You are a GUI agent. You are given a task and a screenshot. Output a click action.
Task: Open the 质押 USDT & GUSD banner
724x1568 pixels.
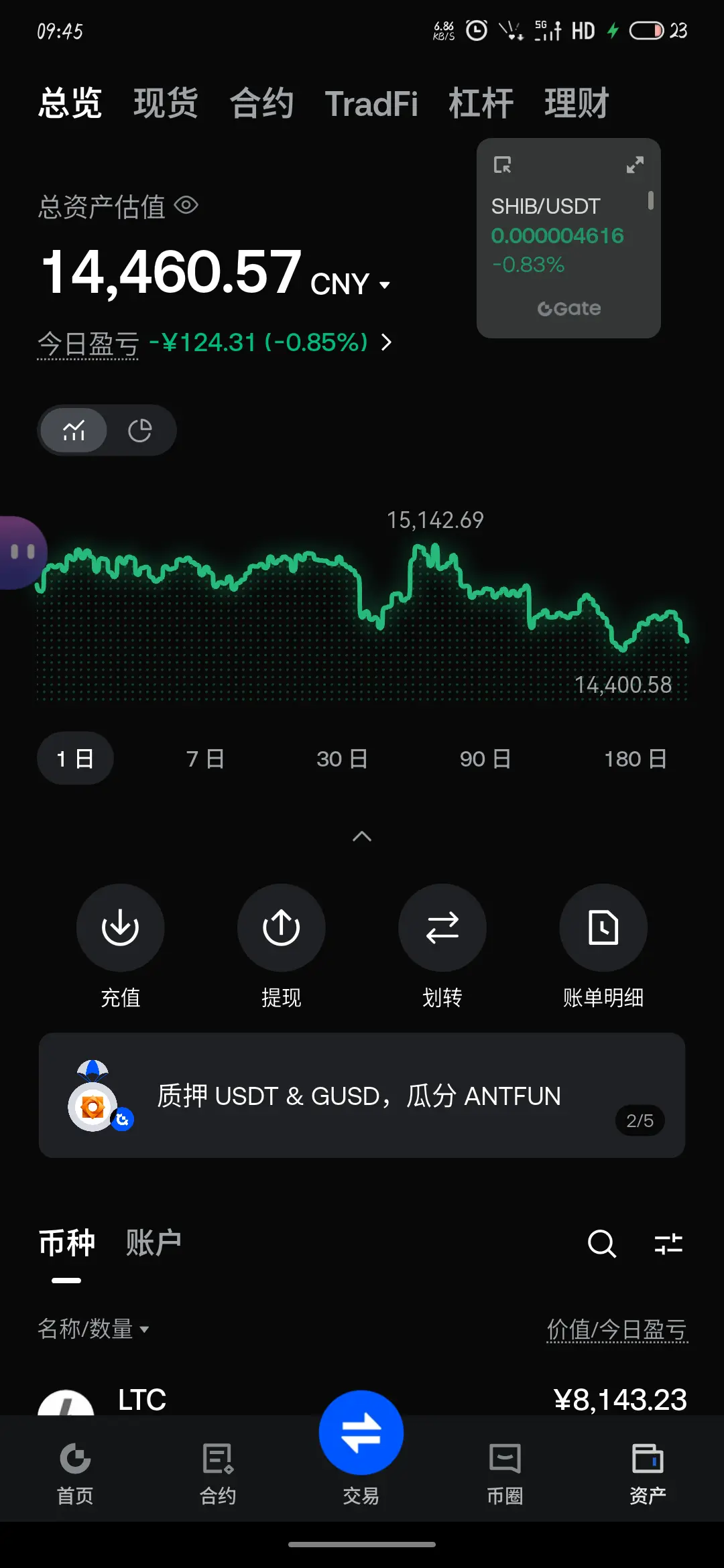click(x=362, y=1096)
